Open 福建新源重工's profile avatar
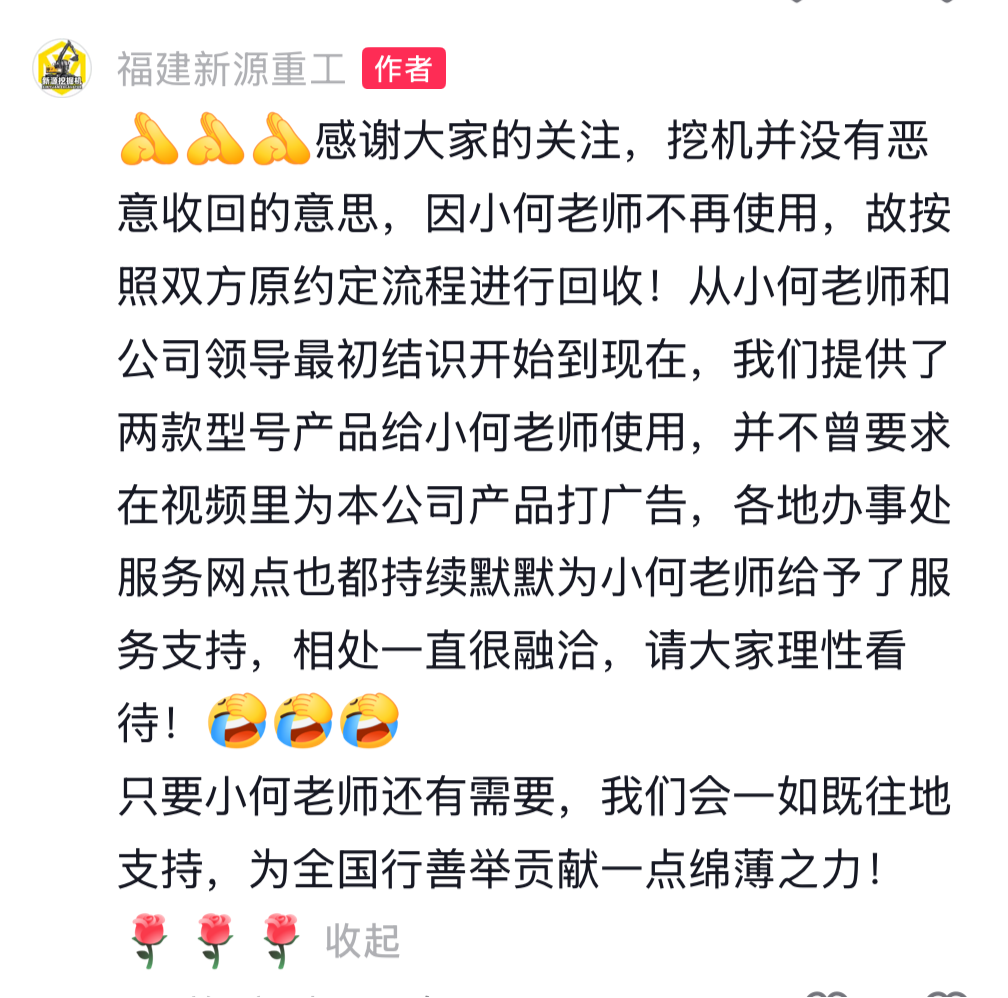Screen dimensions: 1008x998 pyautogui.click(x=62, y=69)
